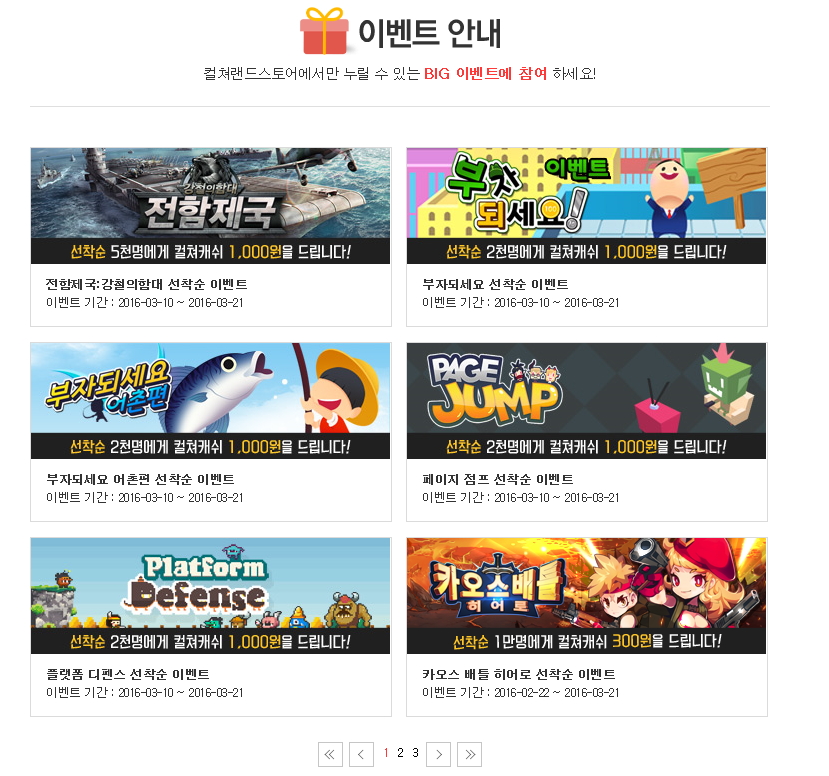
Task: Jump to the last page arrow
Action: coord(469,754)
